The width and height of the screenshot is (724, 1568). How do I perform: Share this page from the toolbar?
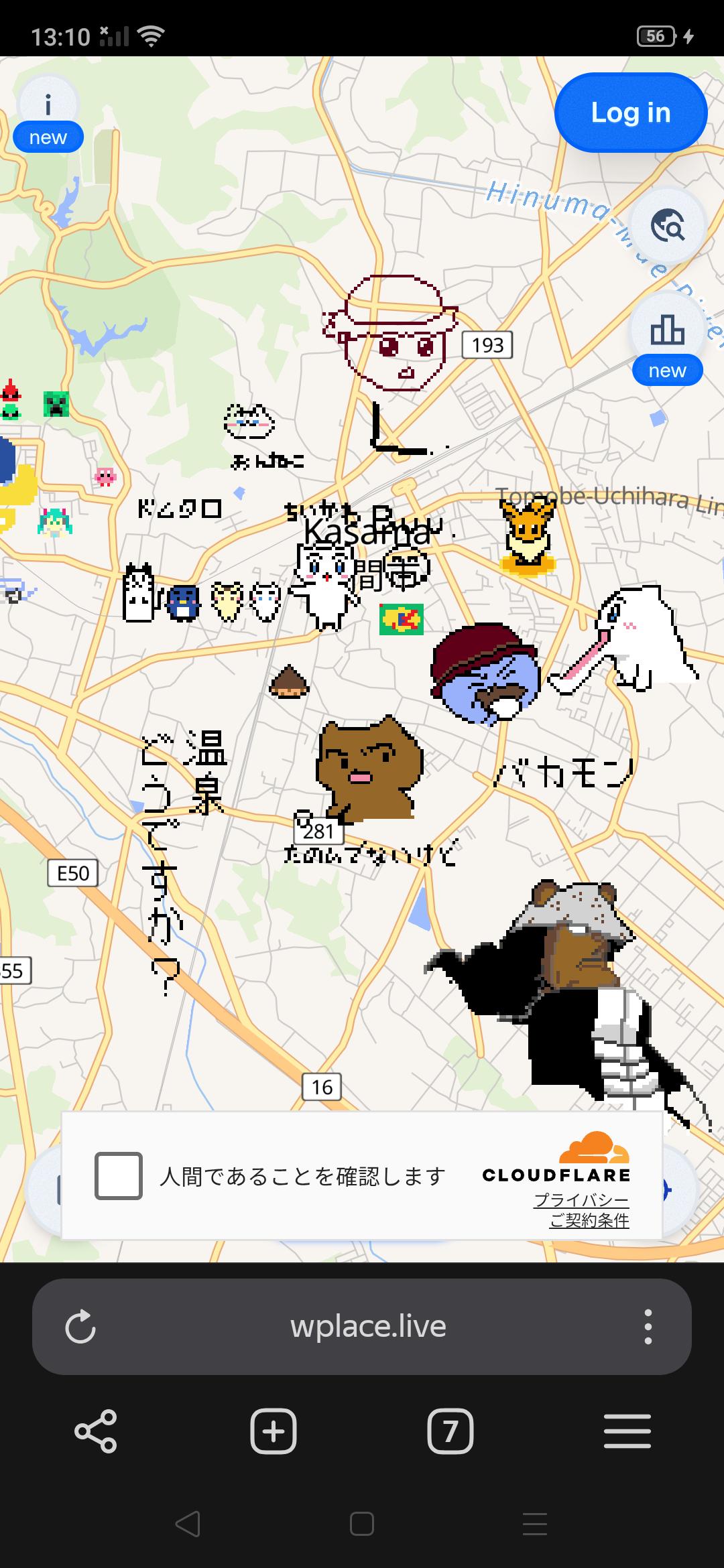click(x=96, y=1431)
